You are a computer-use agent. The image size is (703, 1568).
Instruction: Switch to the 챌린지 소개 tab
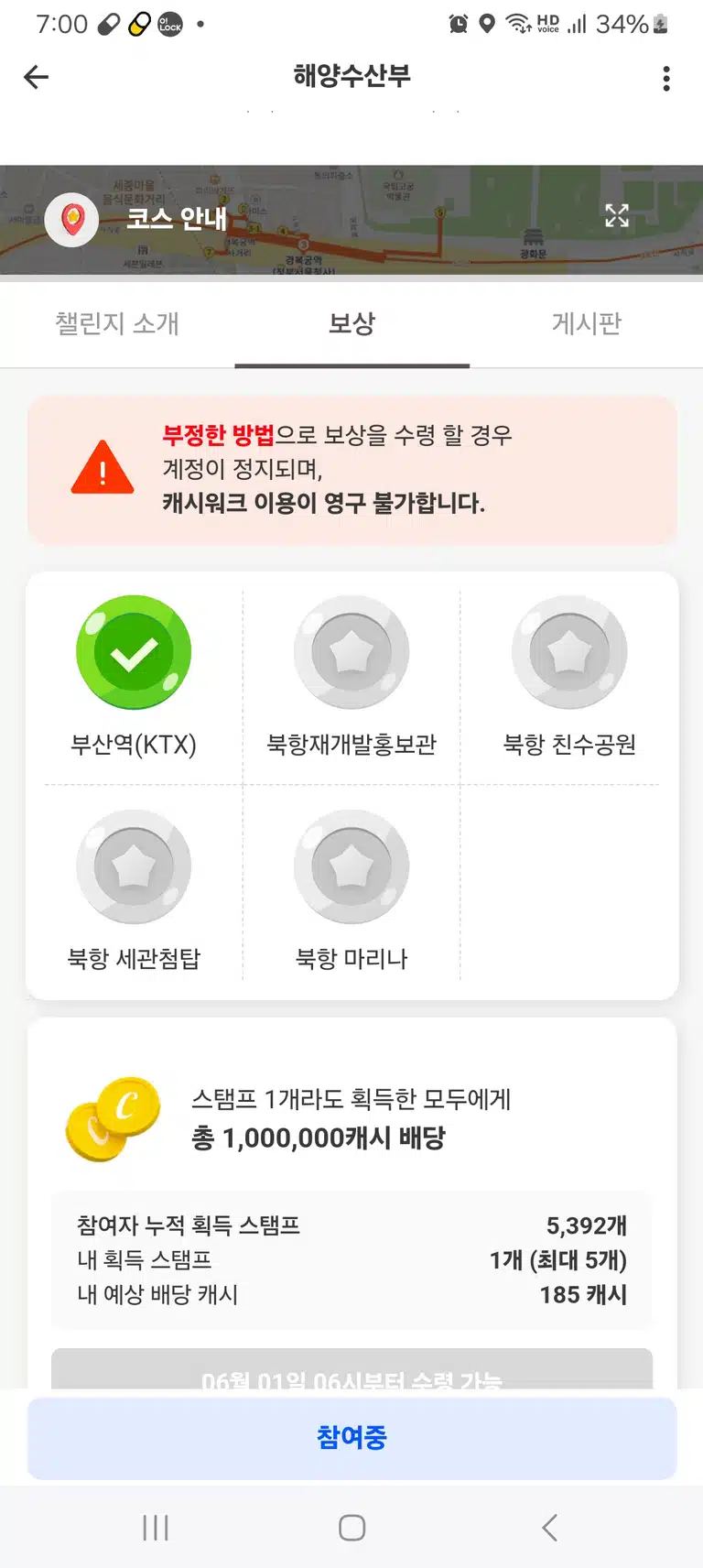coord(117,323)
